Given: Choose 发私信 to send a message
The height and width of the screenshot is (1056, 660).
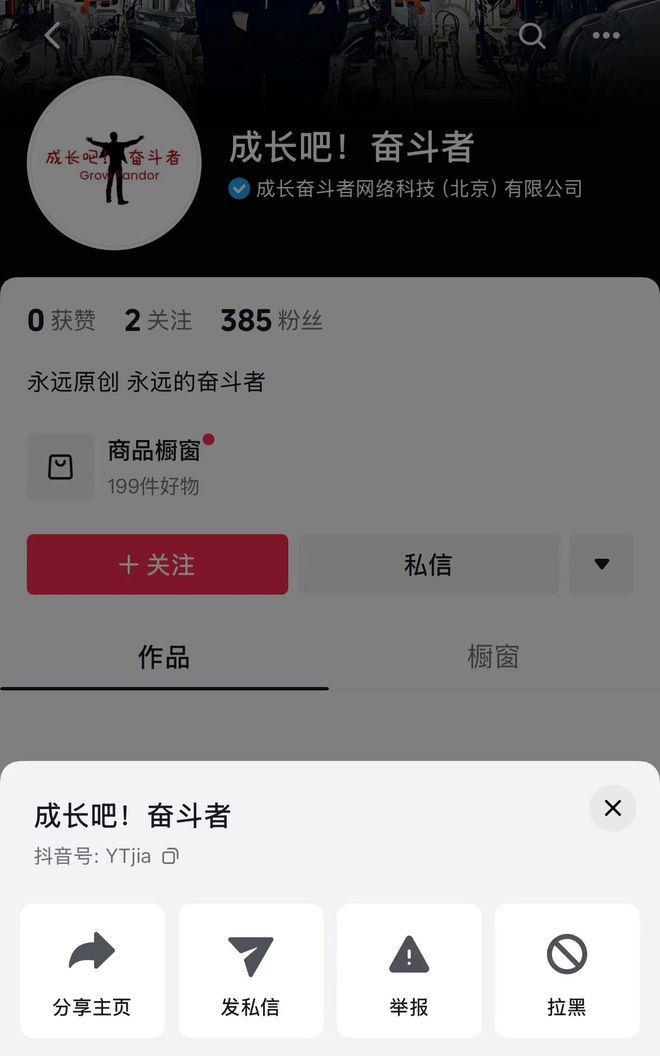Looking at the screenshot, I should (x=251, y=970).
